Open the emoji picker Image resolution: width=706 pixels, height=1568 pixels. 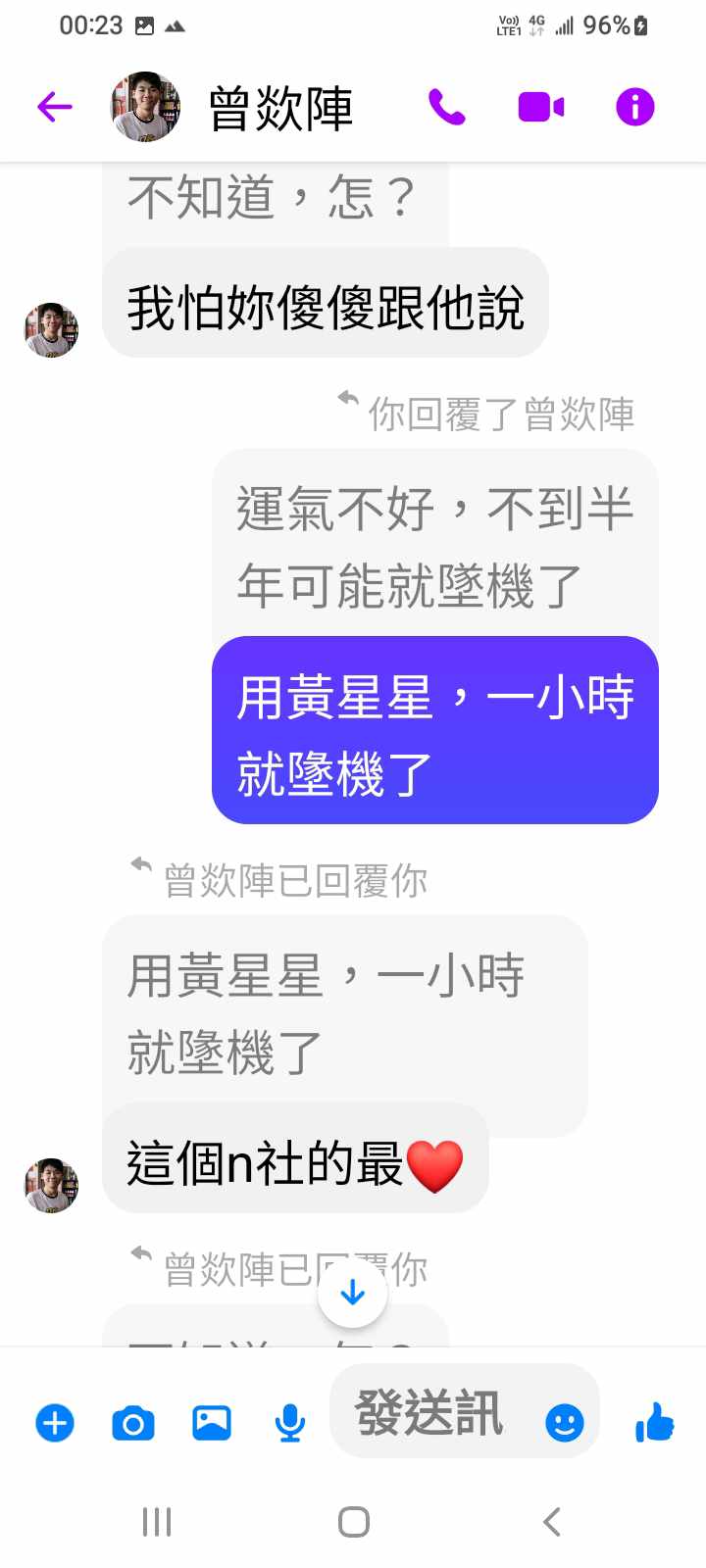(x=565, y=1423)
